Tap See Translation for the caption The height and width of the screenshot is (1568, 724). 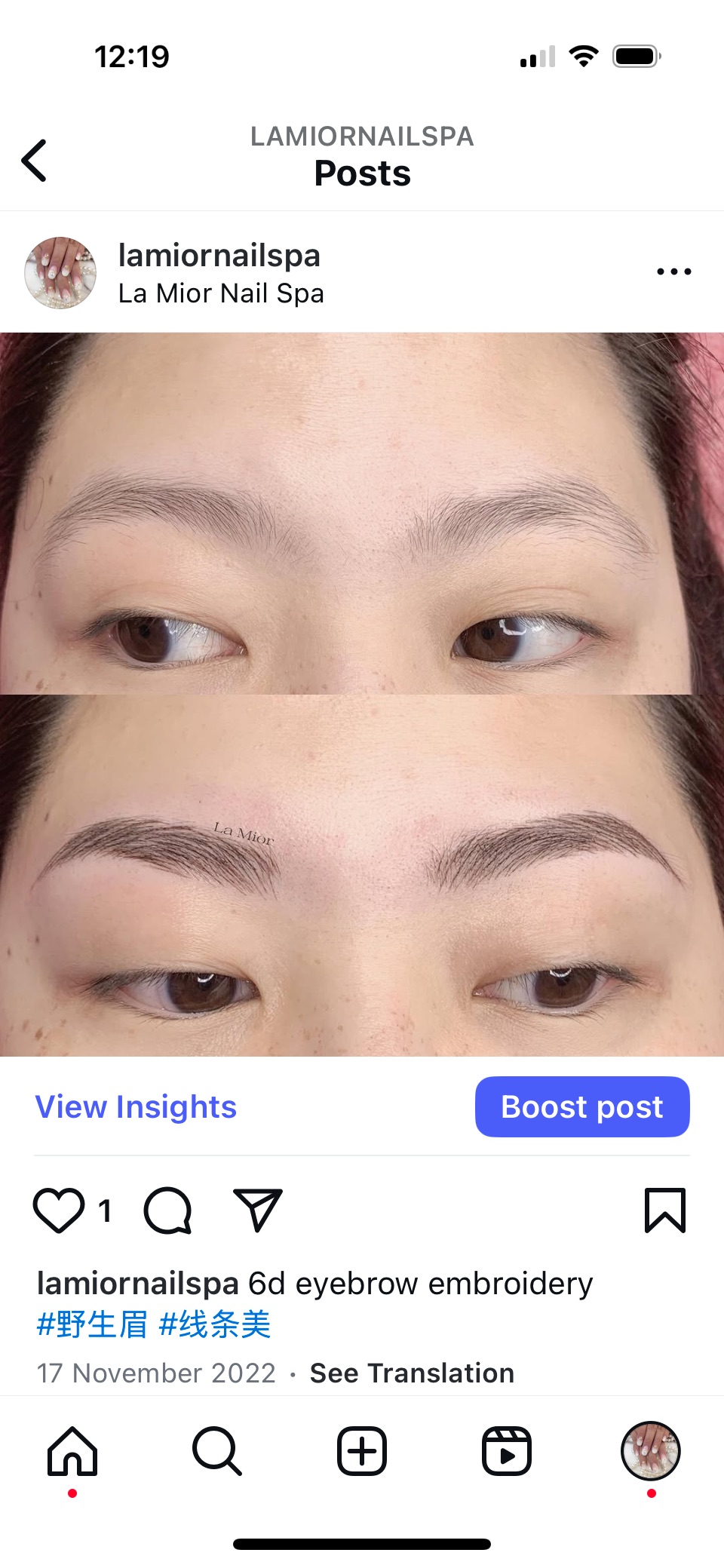pos(412,1373)
